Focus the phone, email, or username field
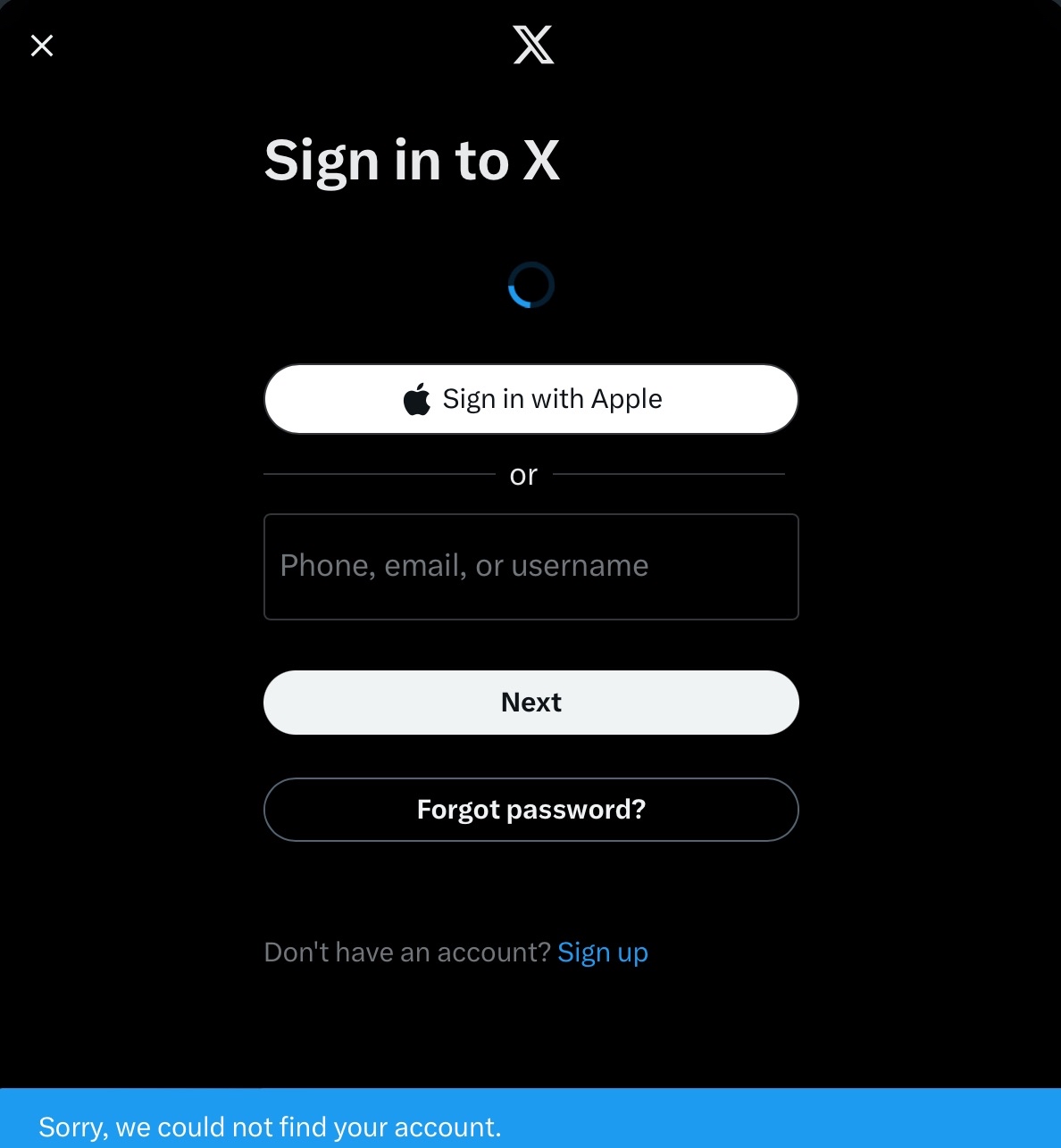The image size is (1061, 1148). [x=530, y=567]
